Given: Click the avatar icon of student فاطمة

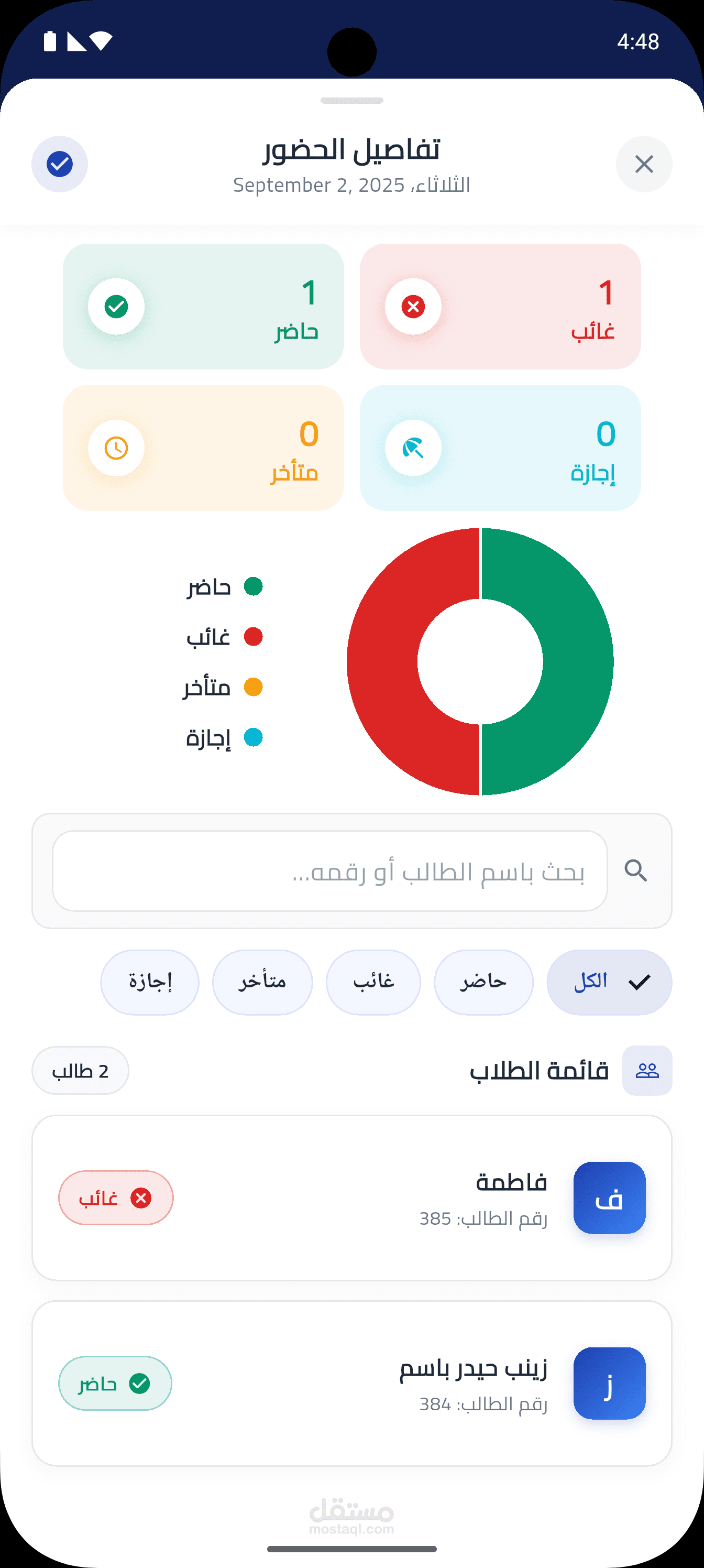Looking at the screenshot, I should [609, 1196].
